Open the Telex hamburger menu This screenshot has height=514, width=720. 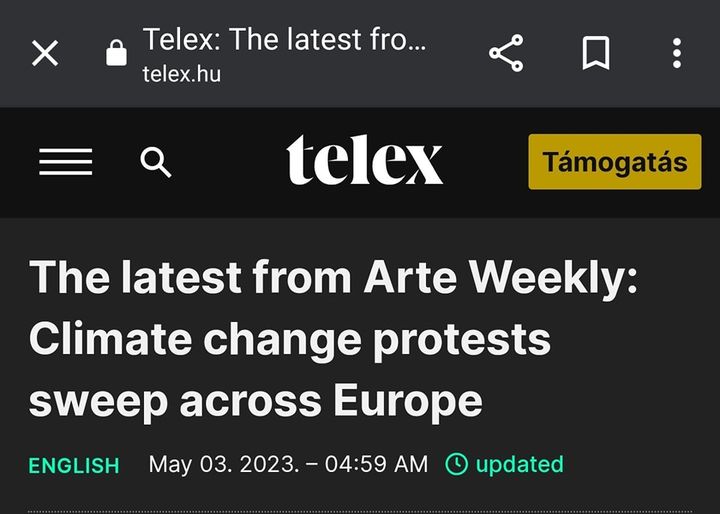pyautogui.click(x=66, y=162)
